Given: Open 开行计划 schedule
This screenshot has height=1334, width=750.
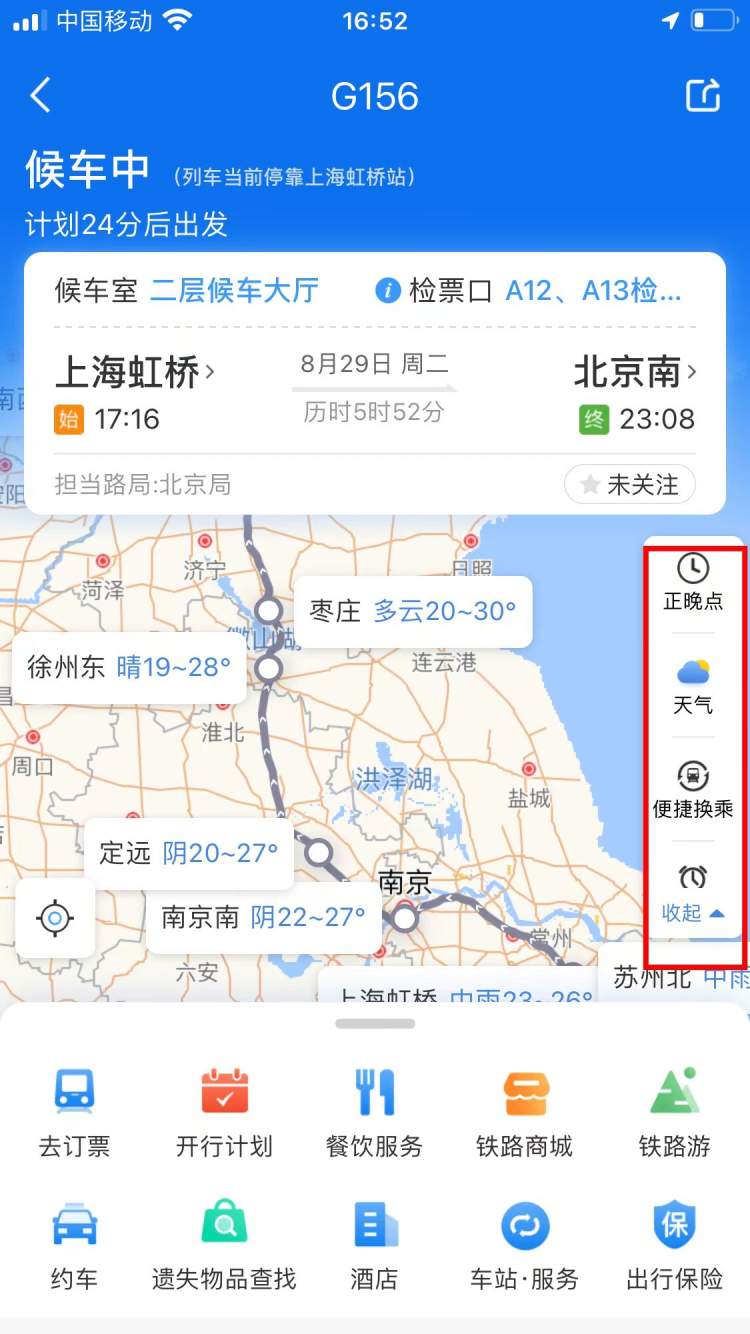Looking at the screenshot, I should click(x=224, y=1112).
